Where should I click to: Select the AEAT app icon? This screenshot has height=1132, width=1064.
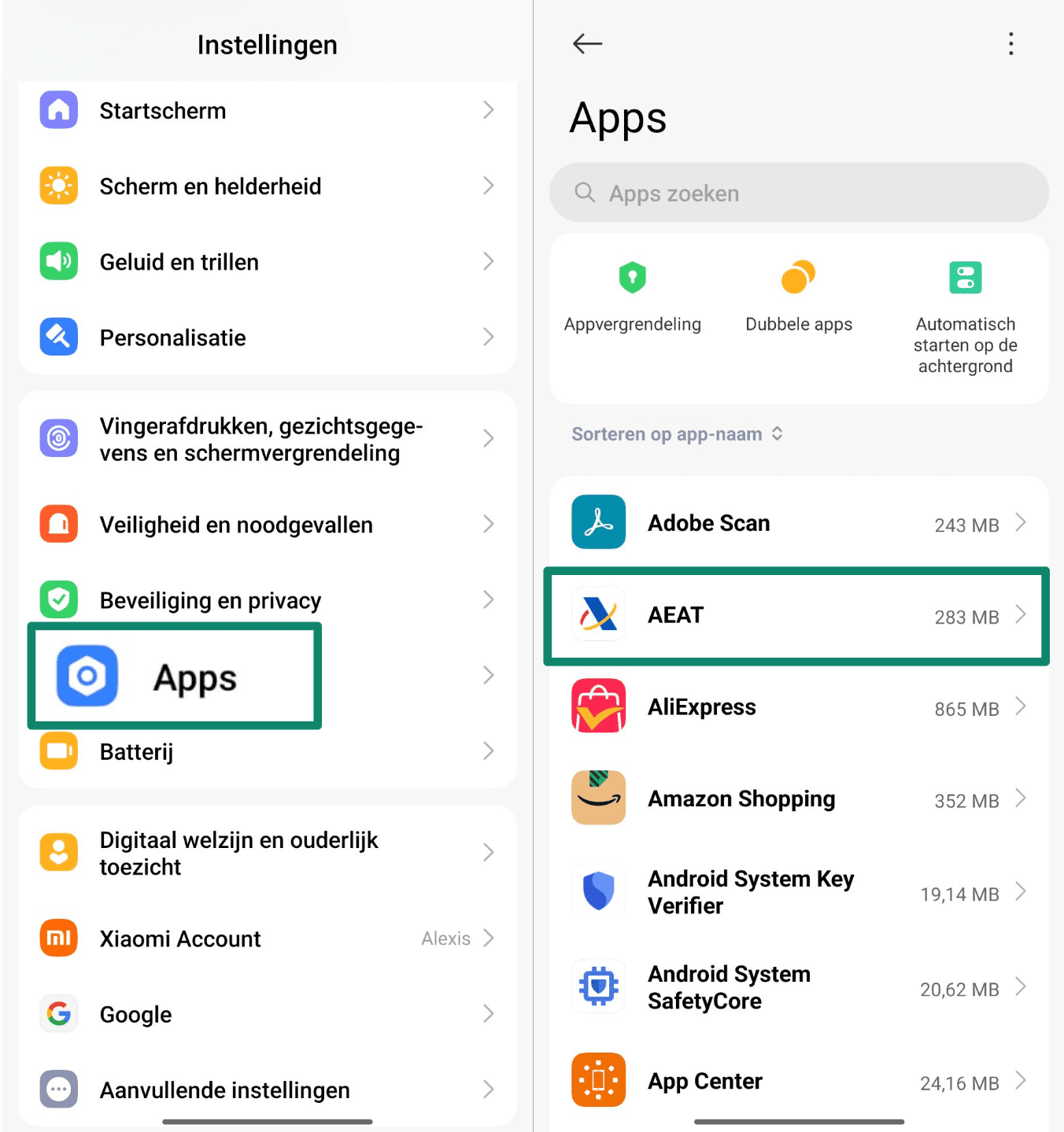tap(597, 614)
